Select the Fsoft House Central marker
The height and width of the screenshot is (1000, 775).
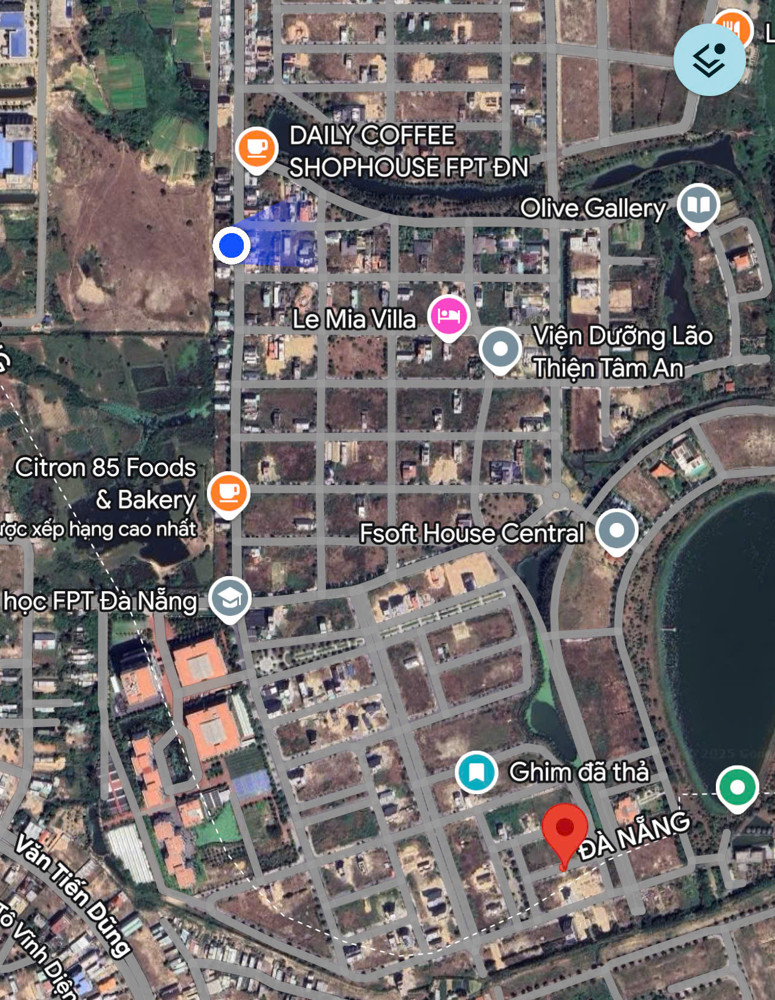(x=617, y=531)
